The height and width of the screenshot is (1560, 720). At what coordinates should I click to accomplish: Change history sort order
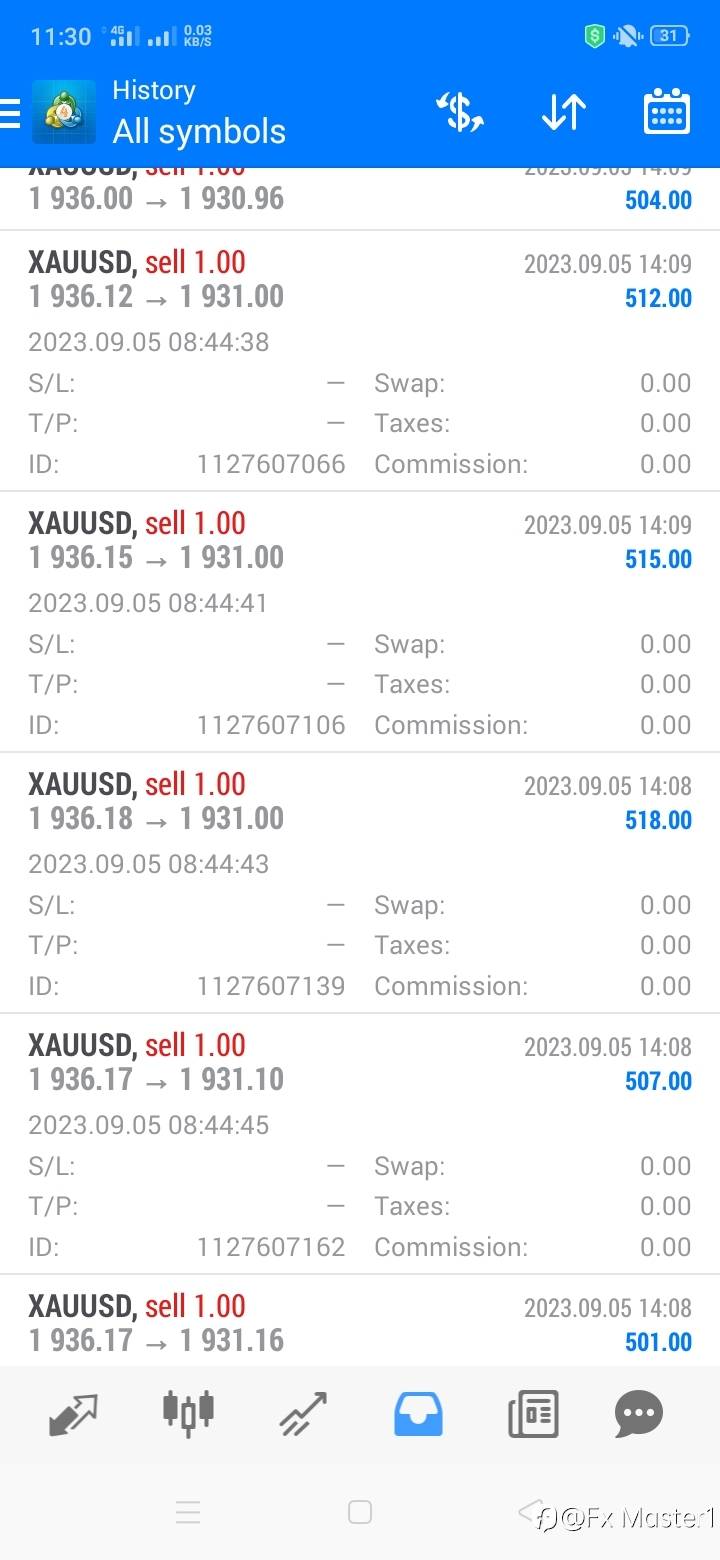point(563,112)
